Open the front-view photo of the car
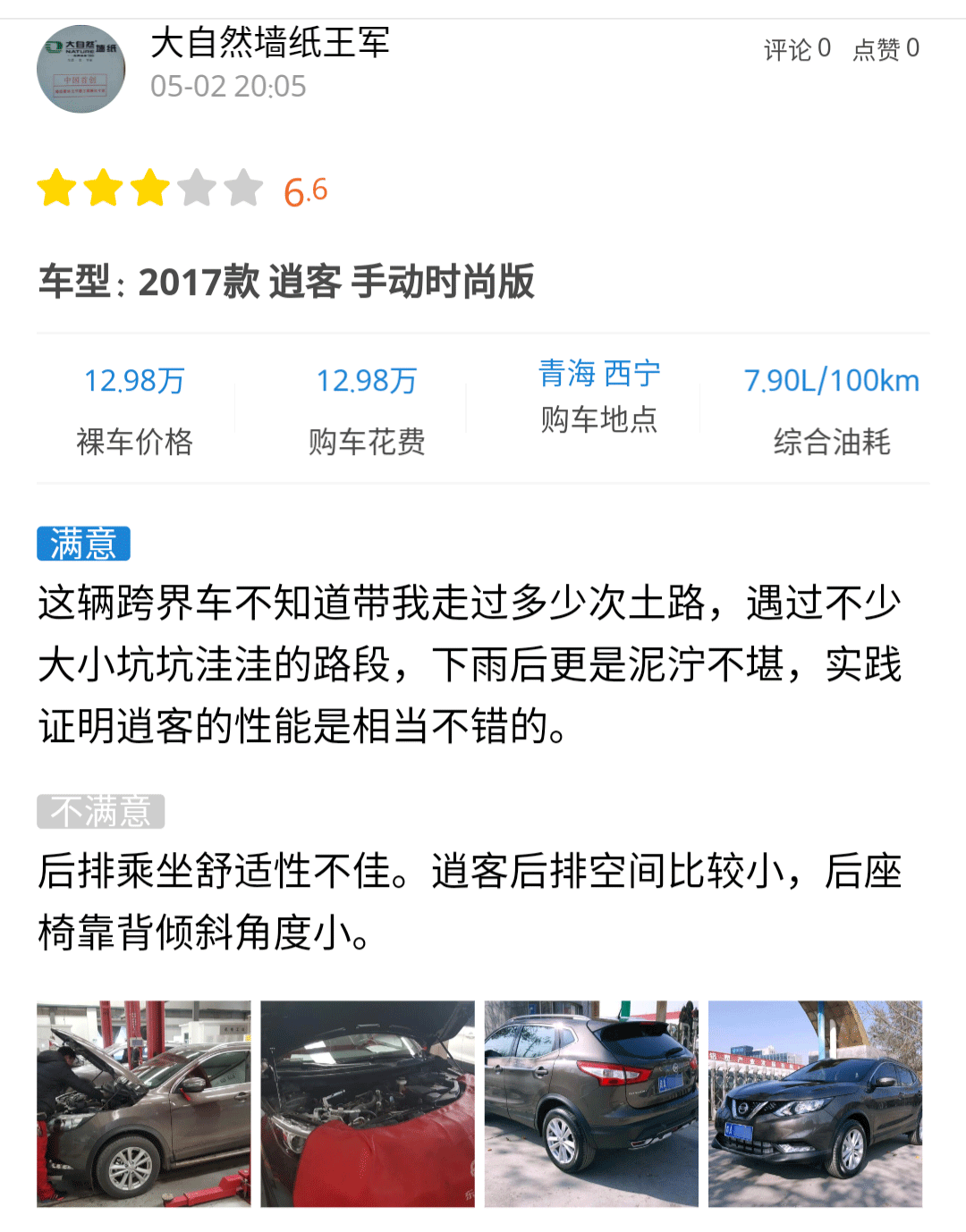The width and height of the screenshot is (966, 1232). point(815,1103)
